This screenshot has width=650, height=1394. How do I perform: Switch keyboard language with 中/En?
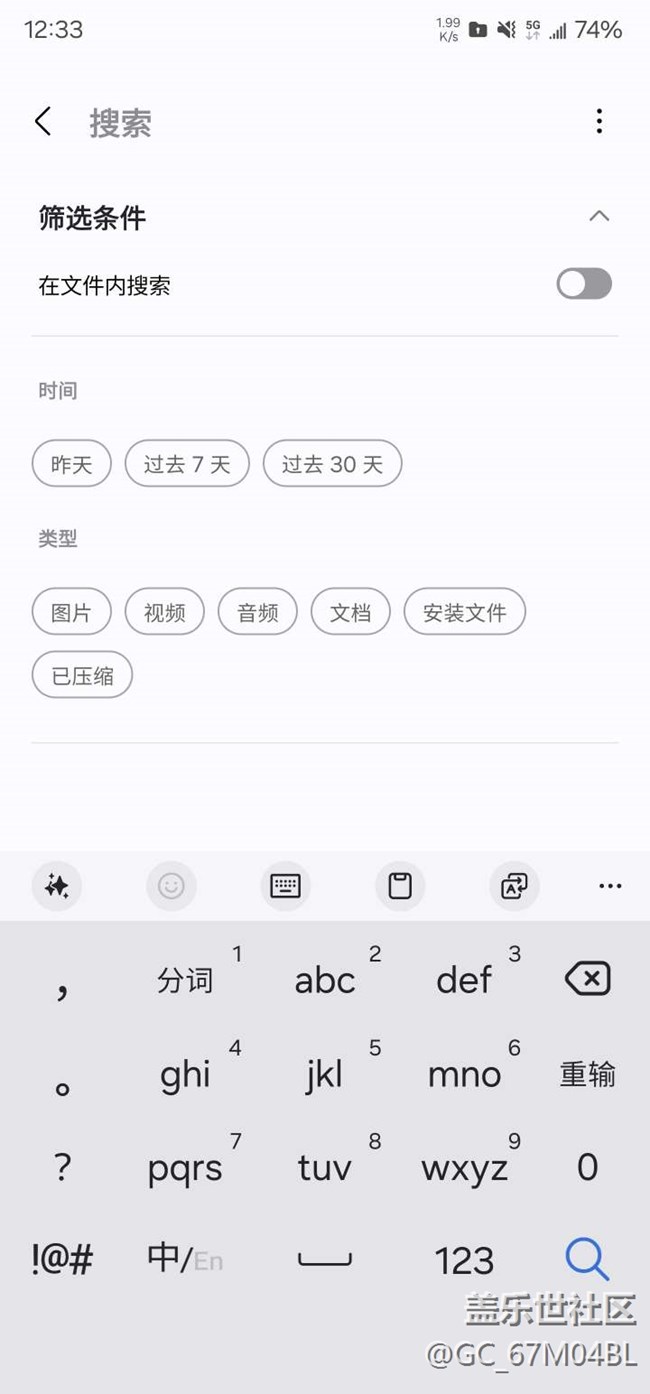[x=185, y=1259]
